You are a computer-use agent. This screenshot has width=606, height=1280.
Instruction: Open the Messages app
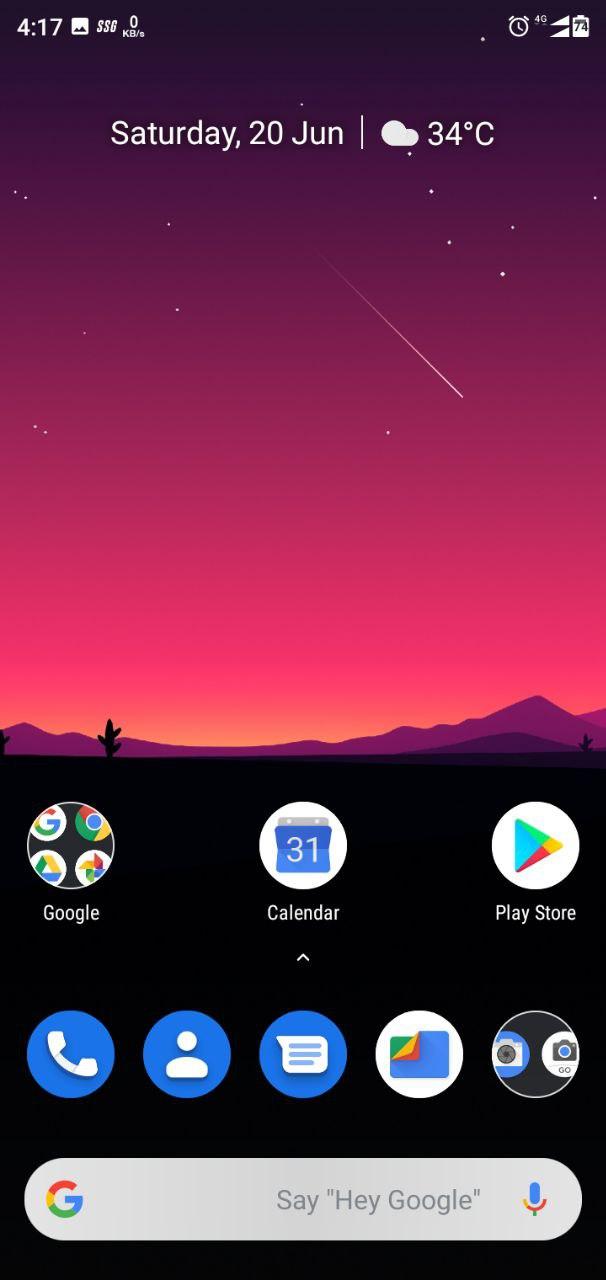pos(303,1054)
